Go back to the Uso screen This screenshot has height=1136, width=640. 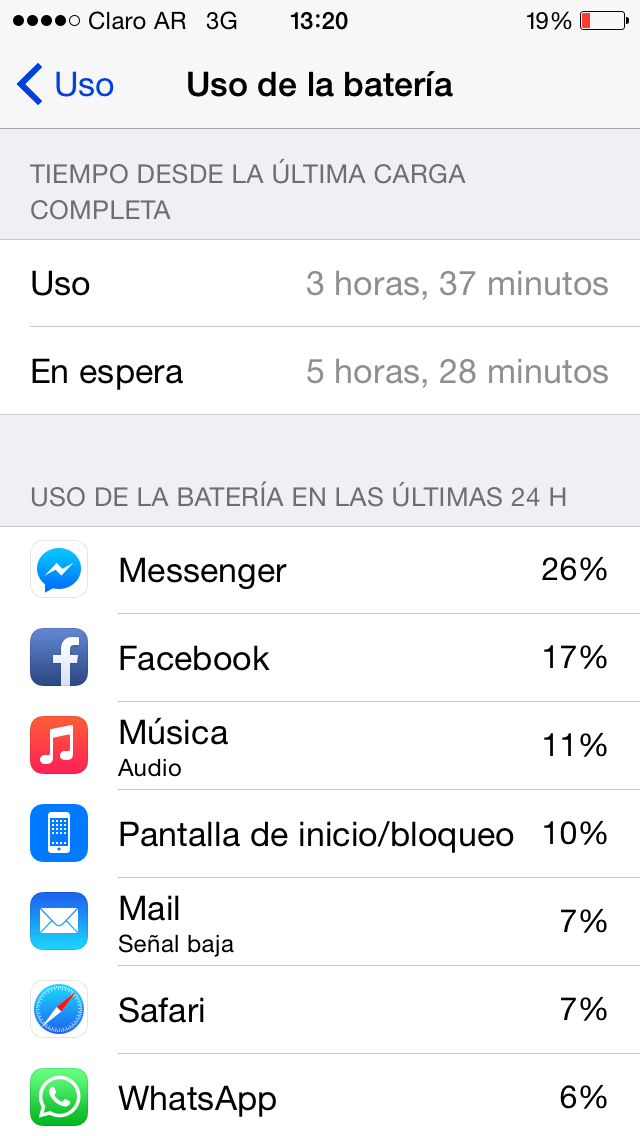[65, 84]
